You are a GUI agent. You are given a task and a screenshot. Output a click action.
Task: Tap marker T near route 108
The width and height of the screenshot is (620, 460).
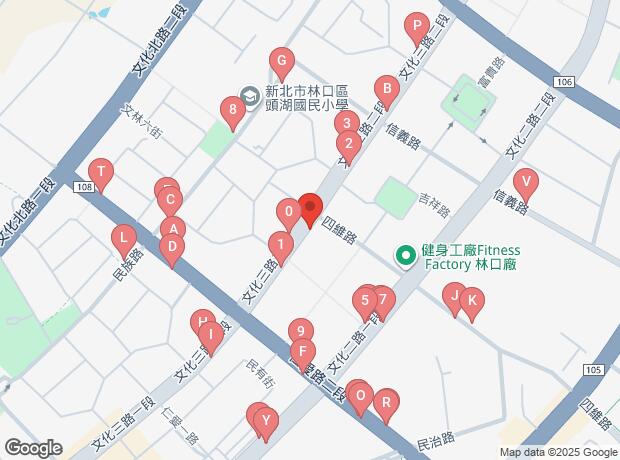pyautogui.click(x=99, y=172)
